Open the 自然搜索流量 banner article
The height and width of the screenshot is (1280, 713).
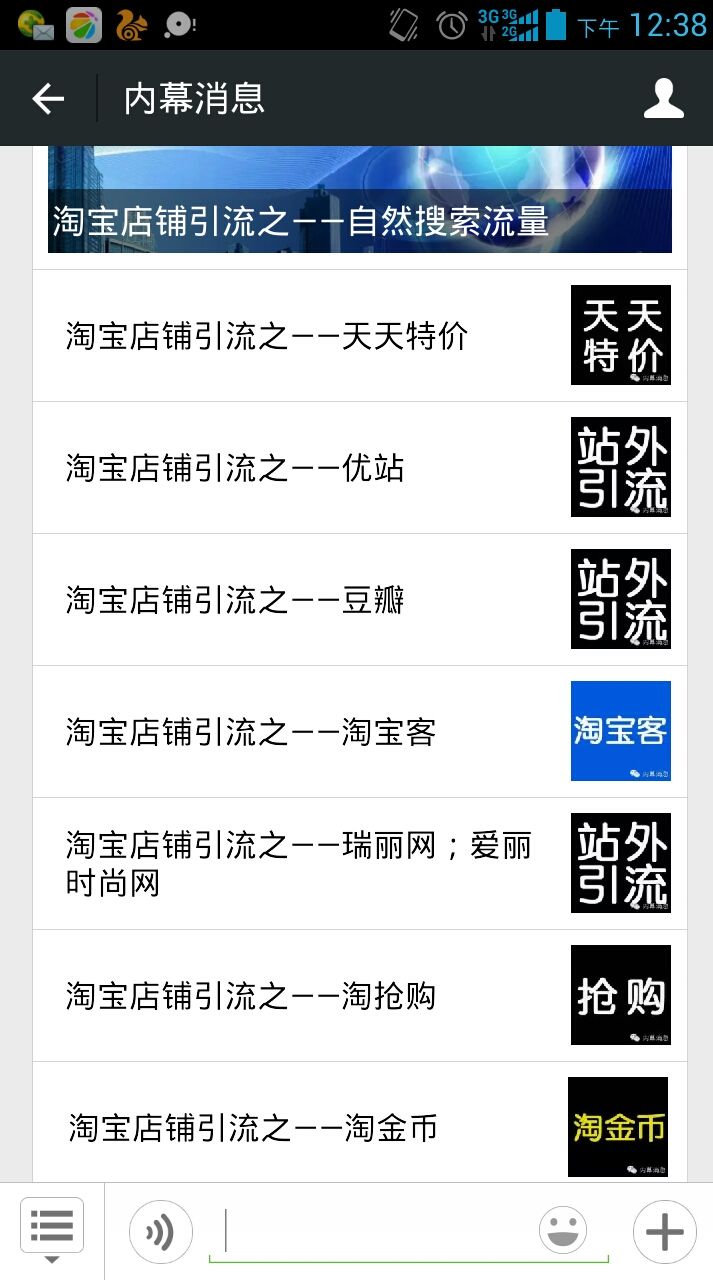[359, 200]
